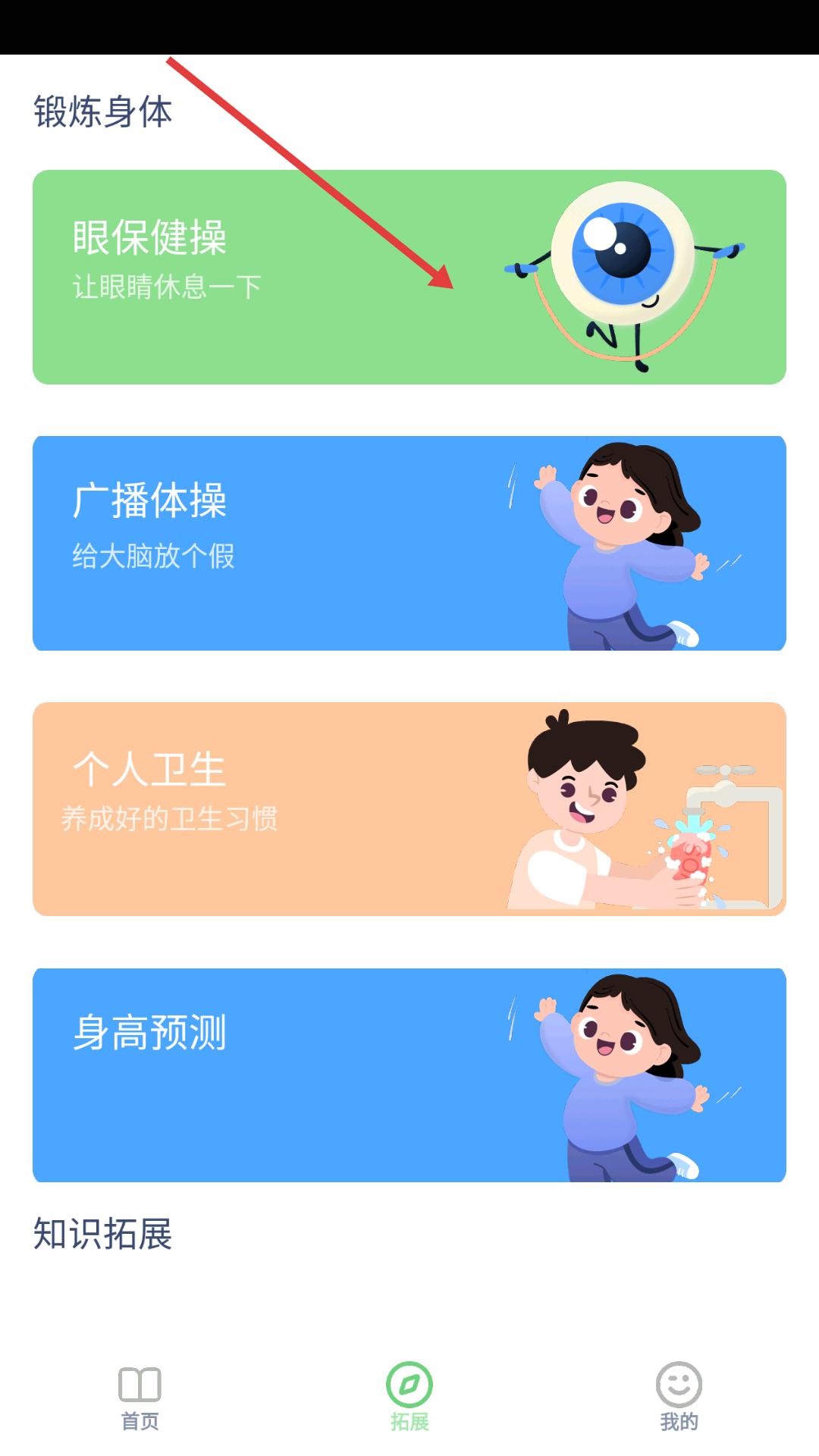Open the 眼保健操 eye exercise card
This screenshot has width=819, height=1456.
click(x=409, y=277)
